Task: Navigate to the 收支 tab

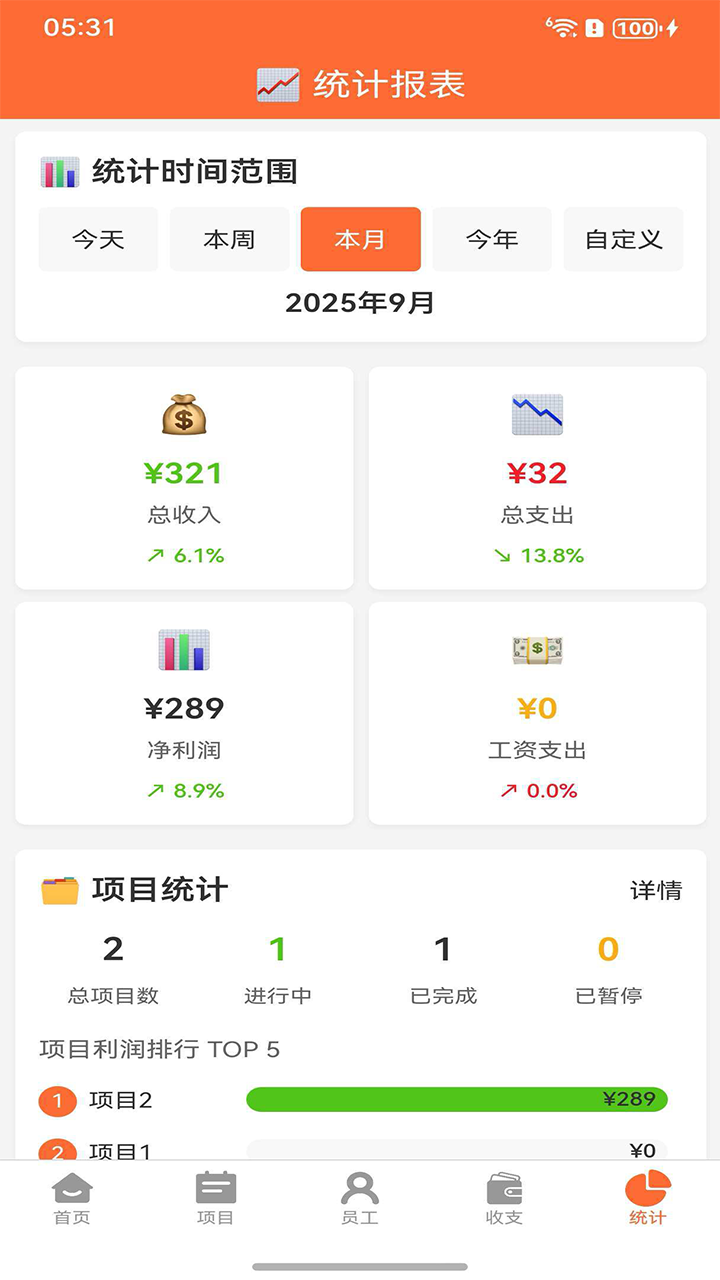Action: [x=504, y=1199]
